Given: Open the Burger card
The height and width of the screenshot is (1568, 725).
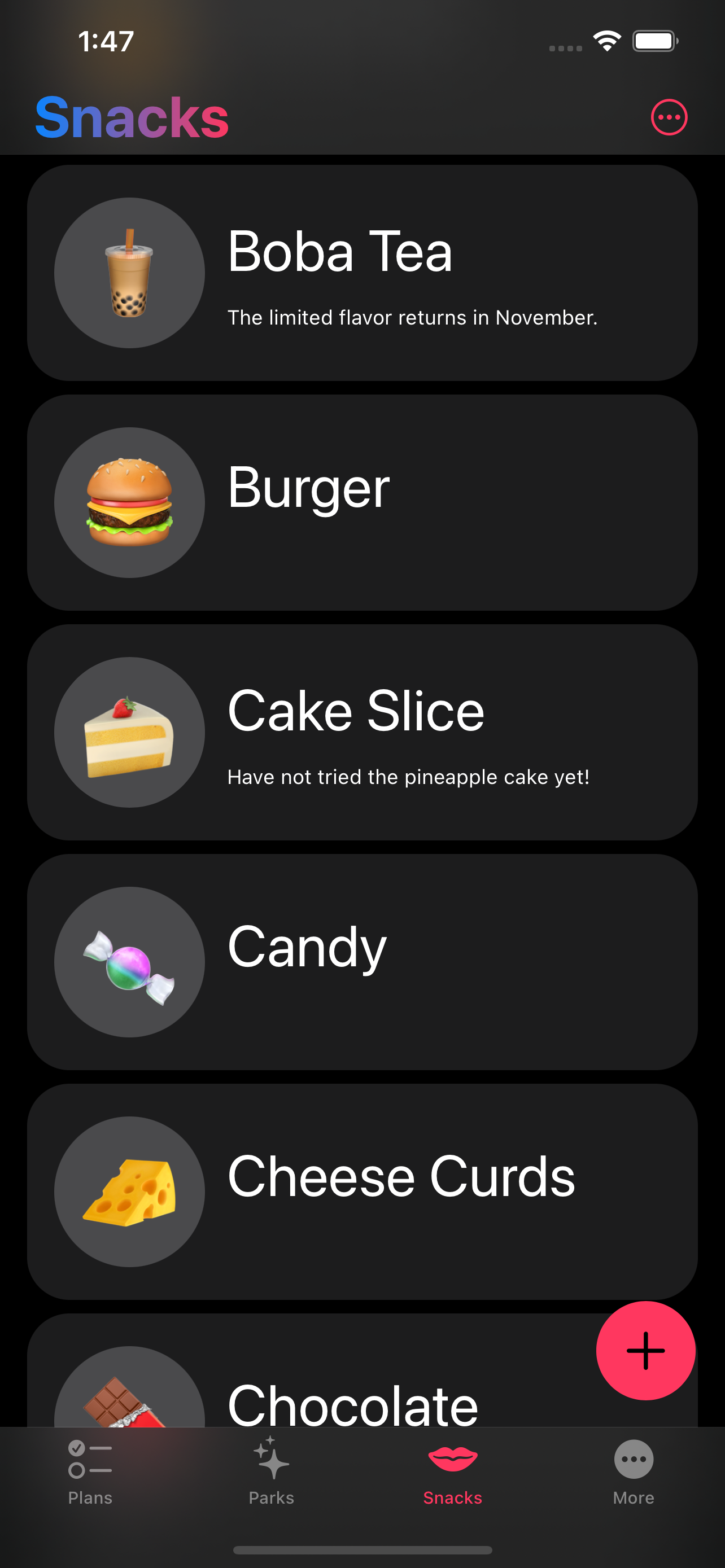Looking at the screenshot, I should coord(362,502).
